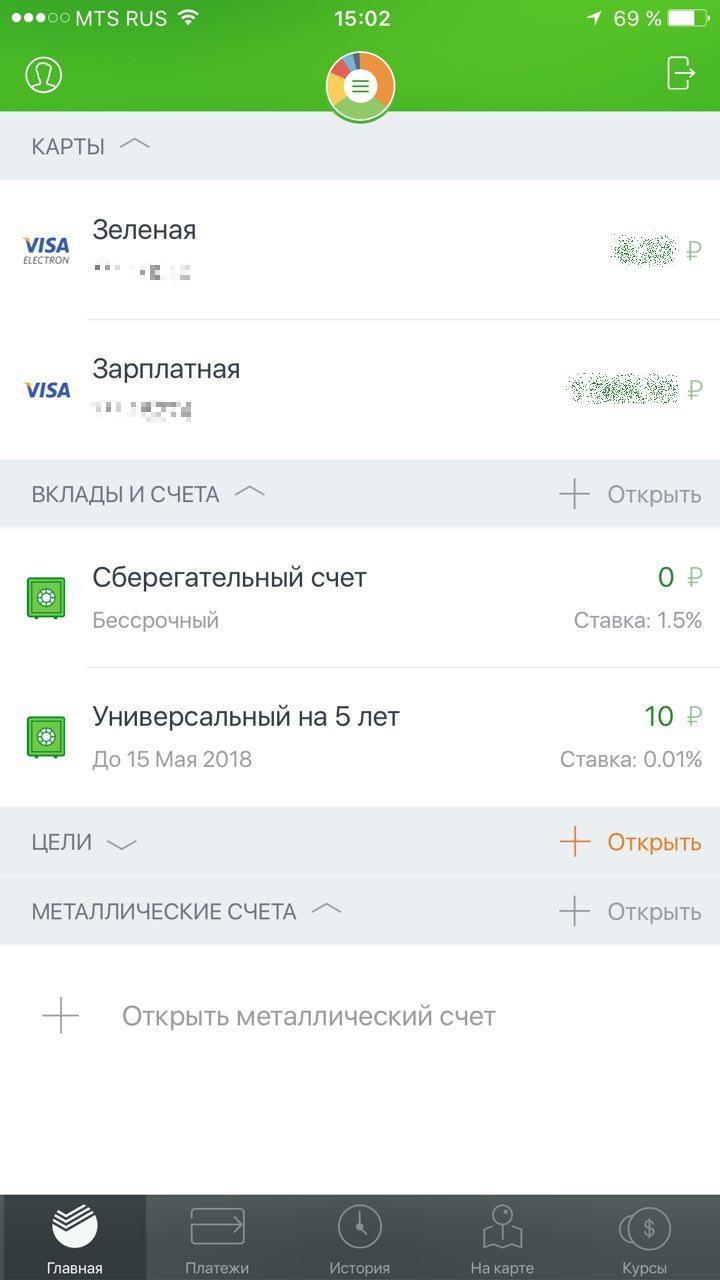Open Универсальный на 5 лет deposit
The image size is (720, 1280).
click(x=360, y=737)
